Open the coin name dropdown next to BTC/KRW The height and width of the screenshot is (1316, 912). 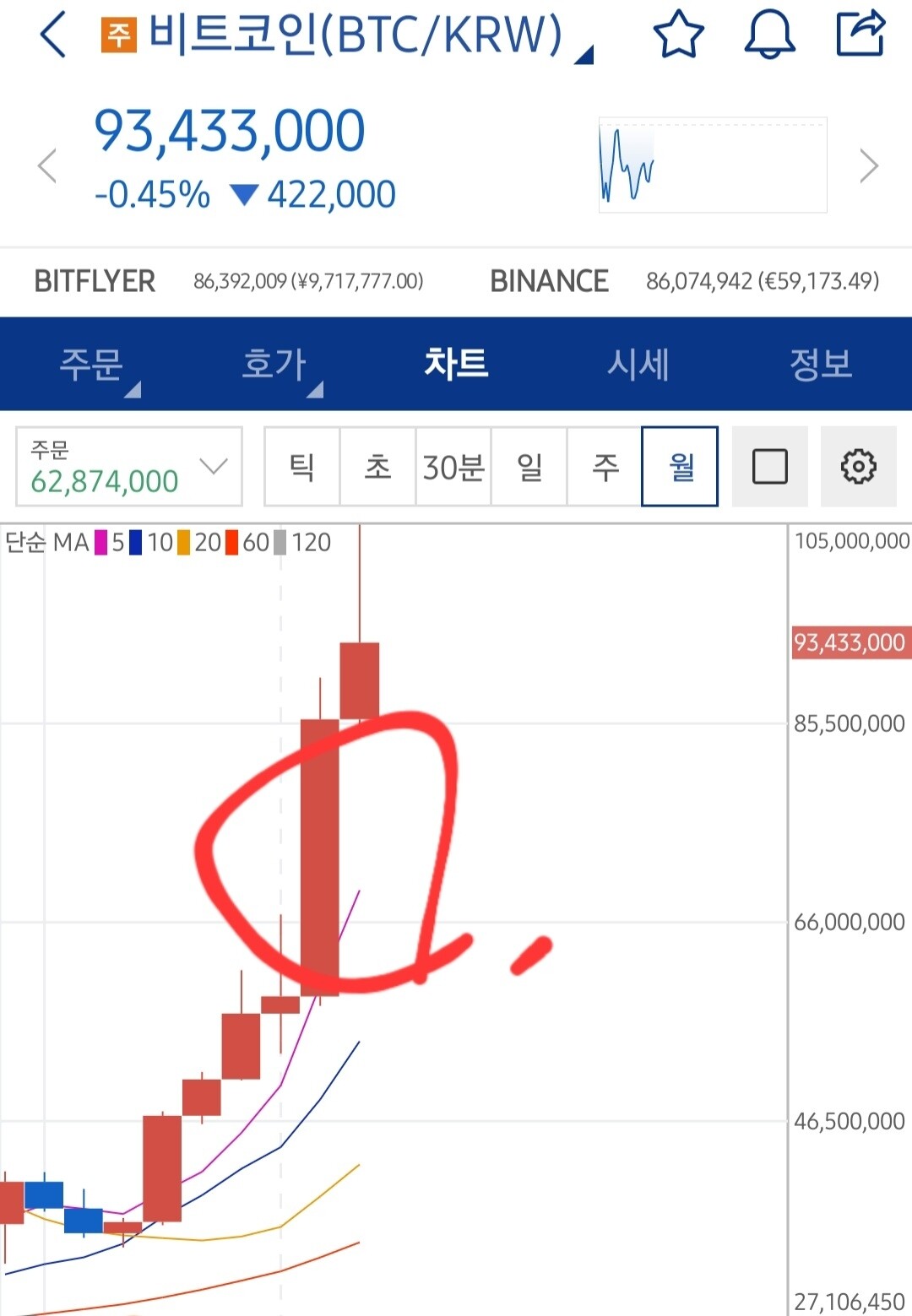[582, 52]
